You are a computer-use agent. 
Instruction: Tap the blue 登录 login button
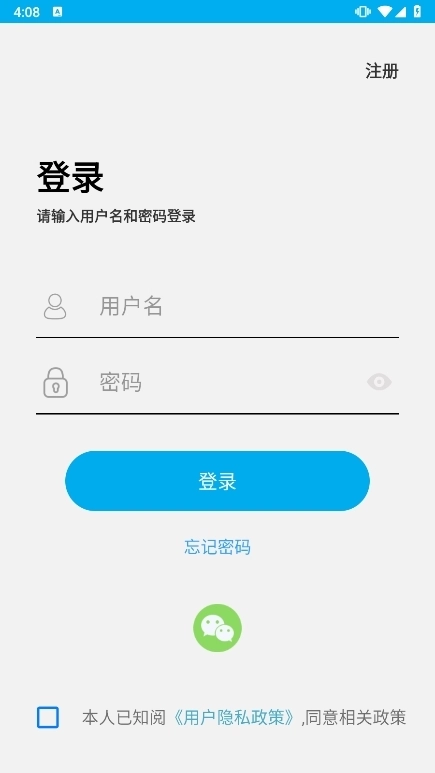point(218,481)
